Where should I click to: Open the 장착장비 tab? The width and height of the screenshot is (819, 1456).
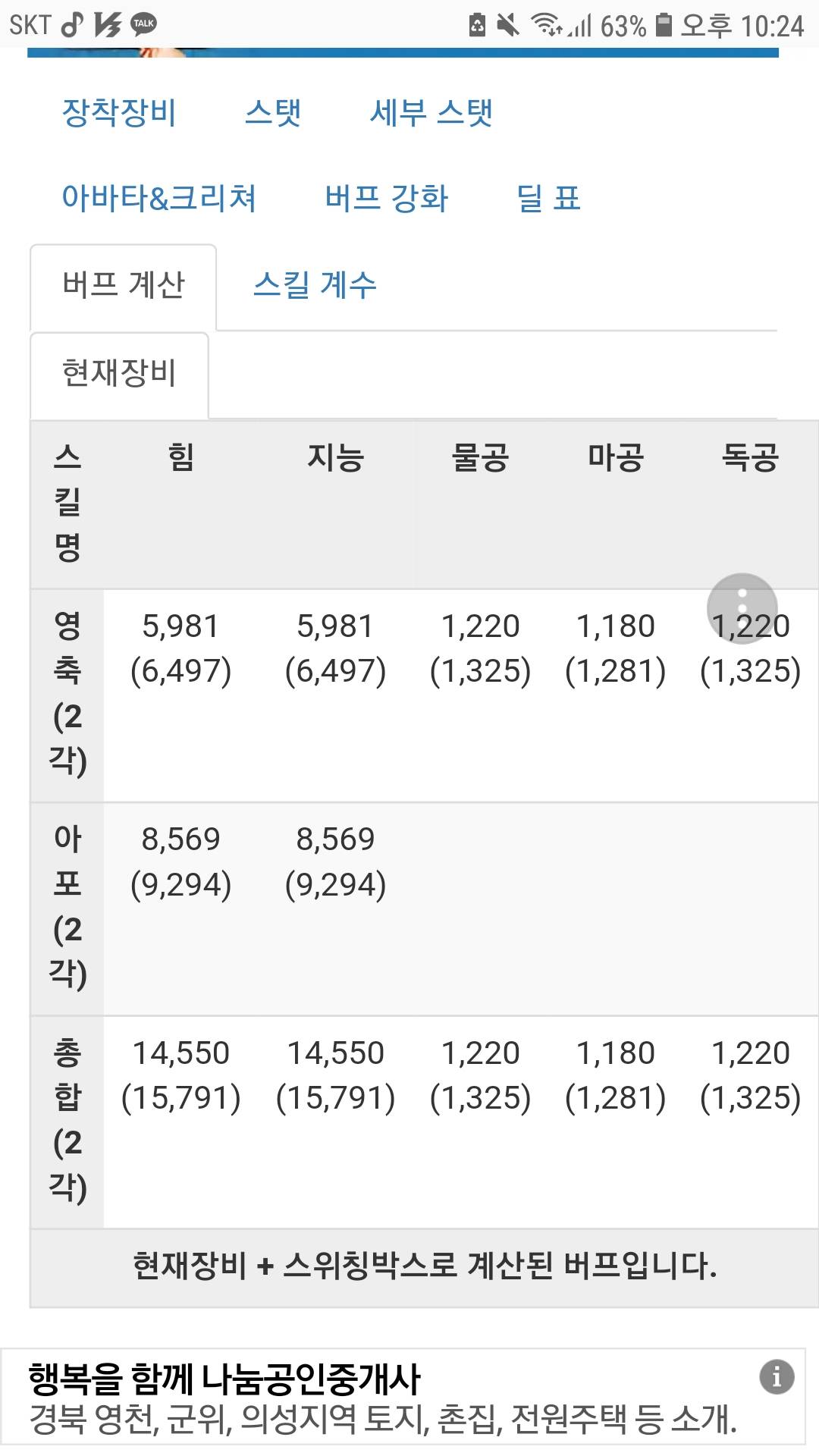coord(119,113)
